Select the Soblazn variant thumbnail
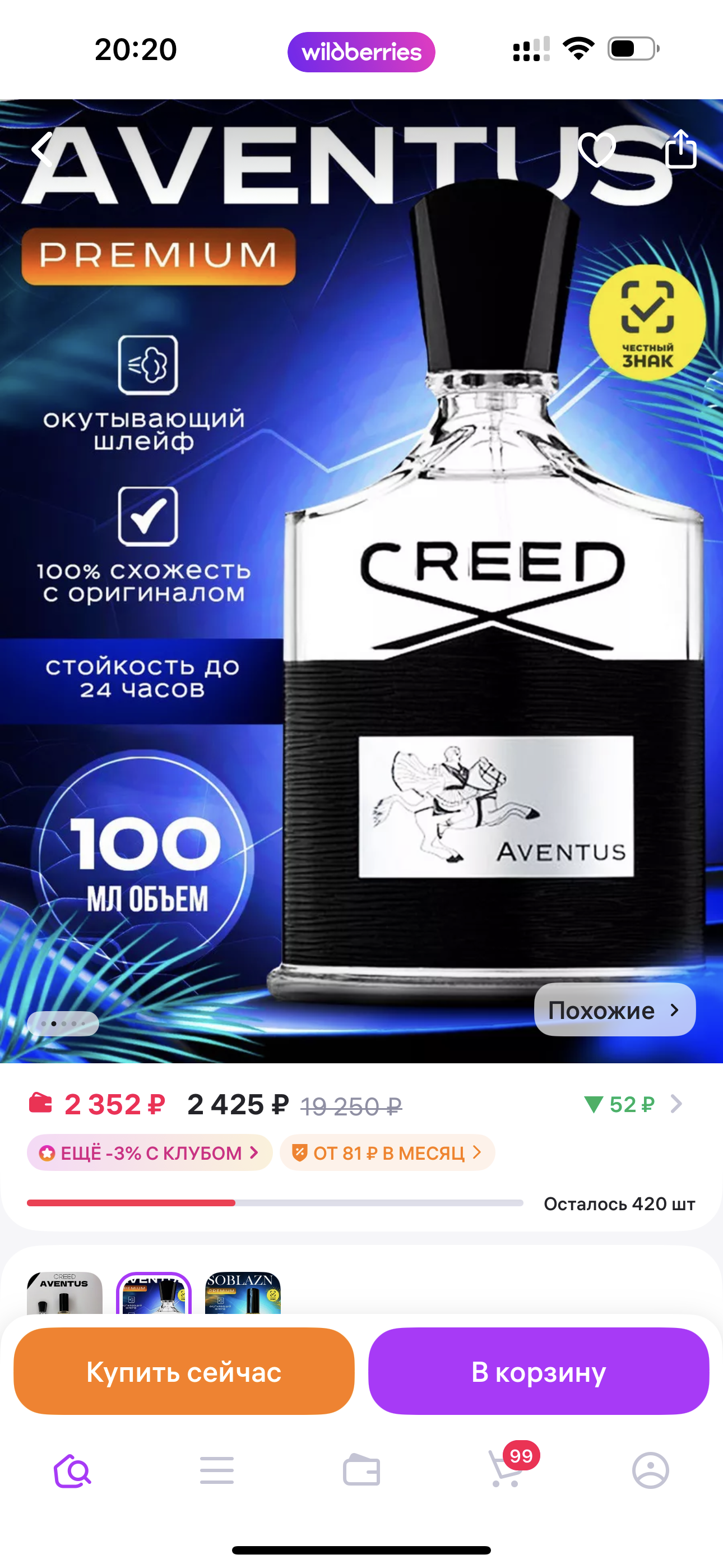This screenshot has width=723, height=1568. [x=243, y=1293]
